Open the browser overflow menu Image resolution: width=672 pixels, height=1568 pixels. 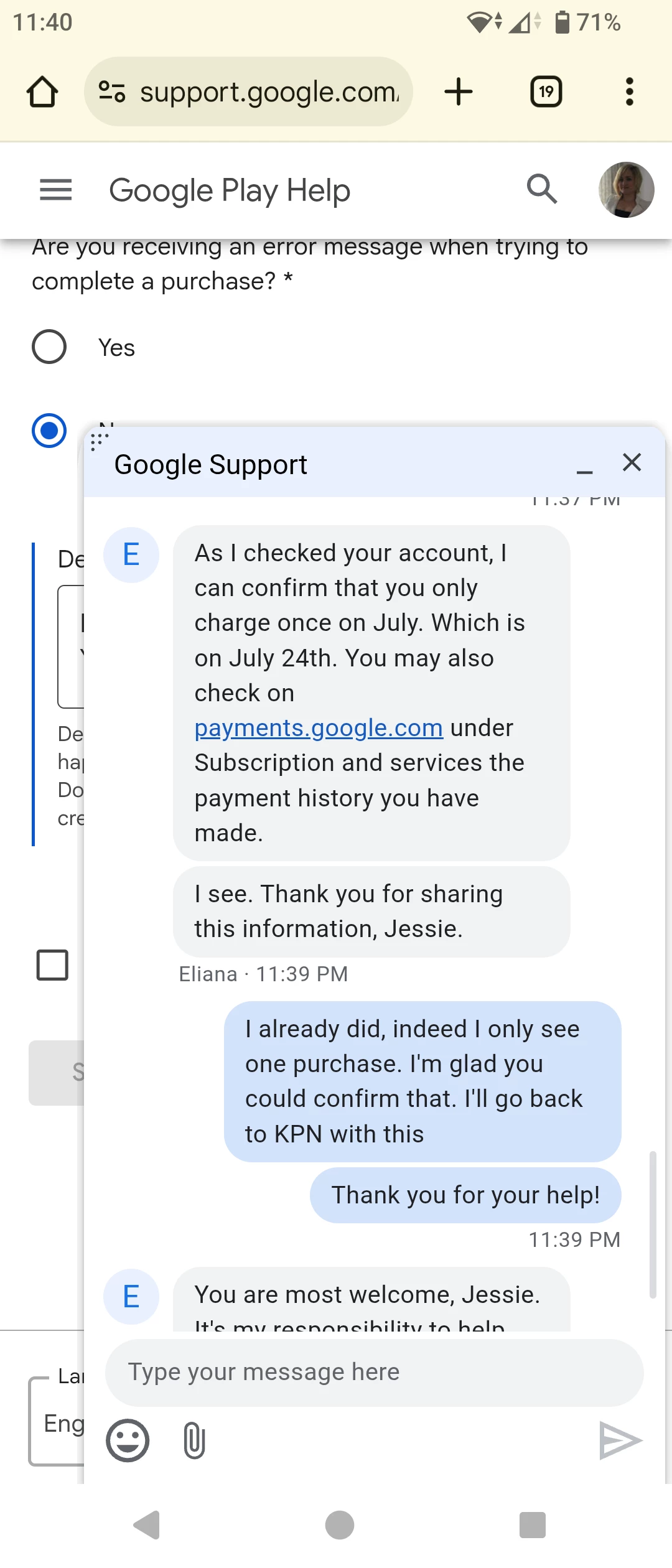(629, 92)
